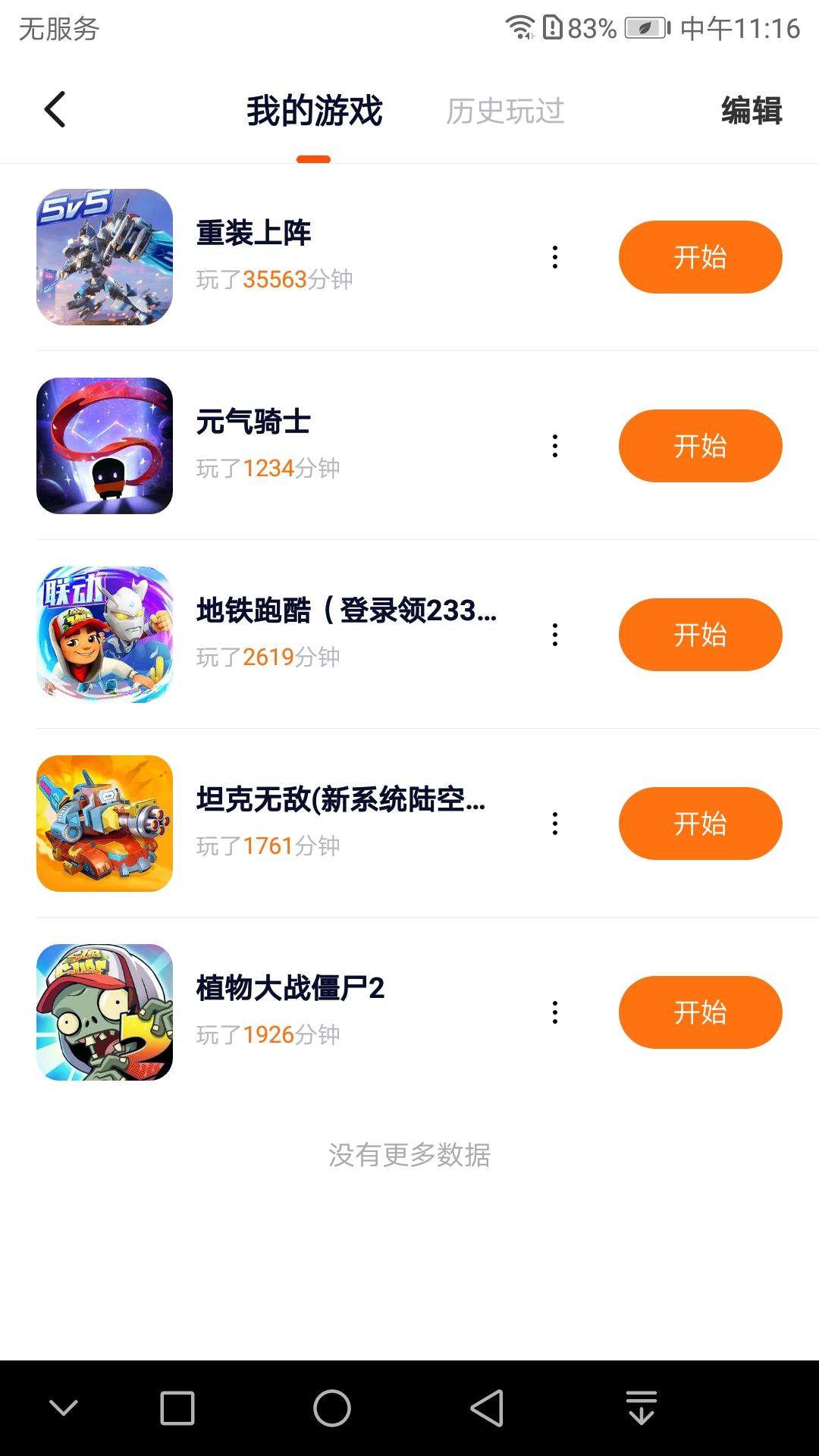Start the game 植物大战僵尸2
Viewport: 819px width, 1456px height.
coord(700,1012)
